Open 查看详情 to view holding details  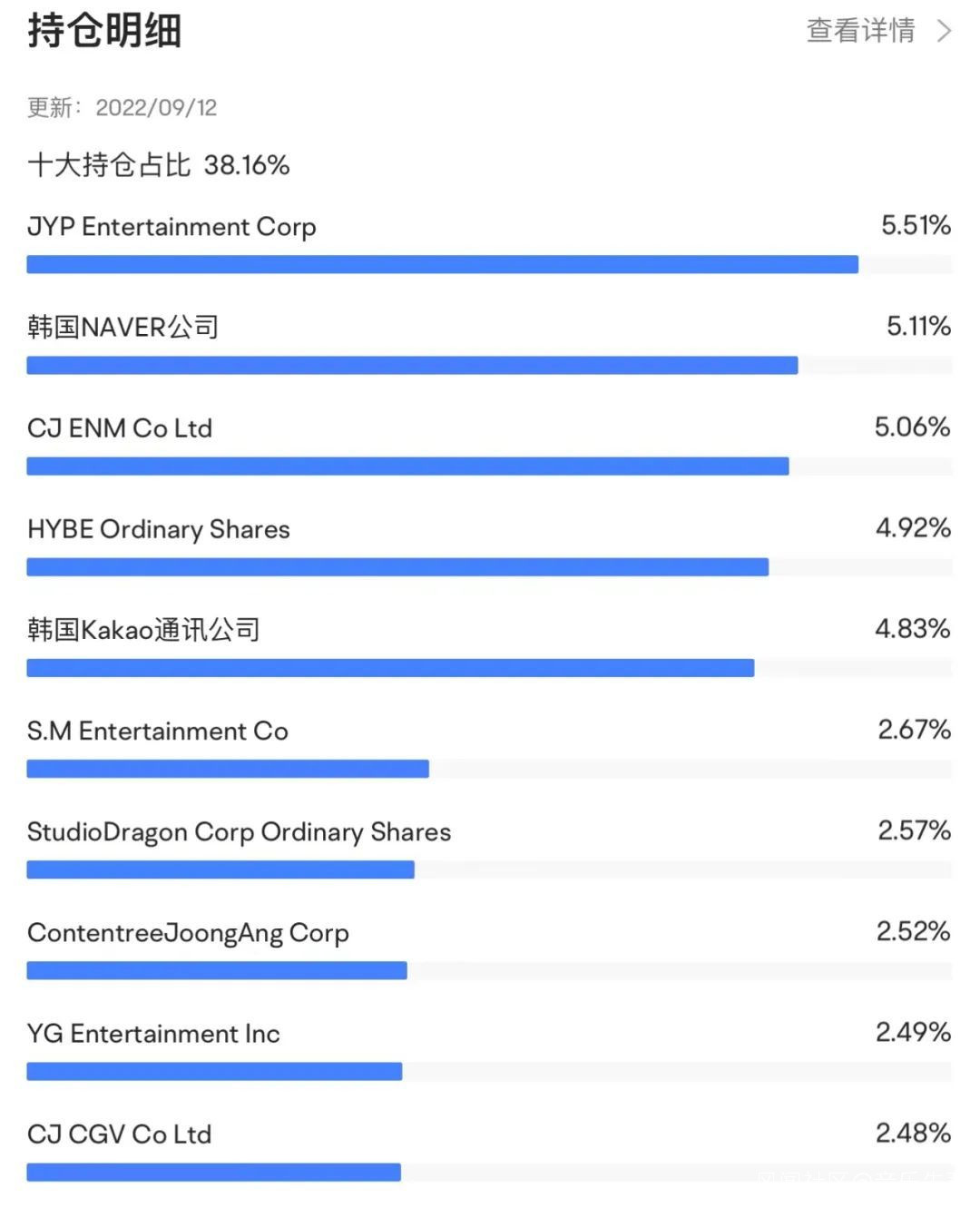878,31
